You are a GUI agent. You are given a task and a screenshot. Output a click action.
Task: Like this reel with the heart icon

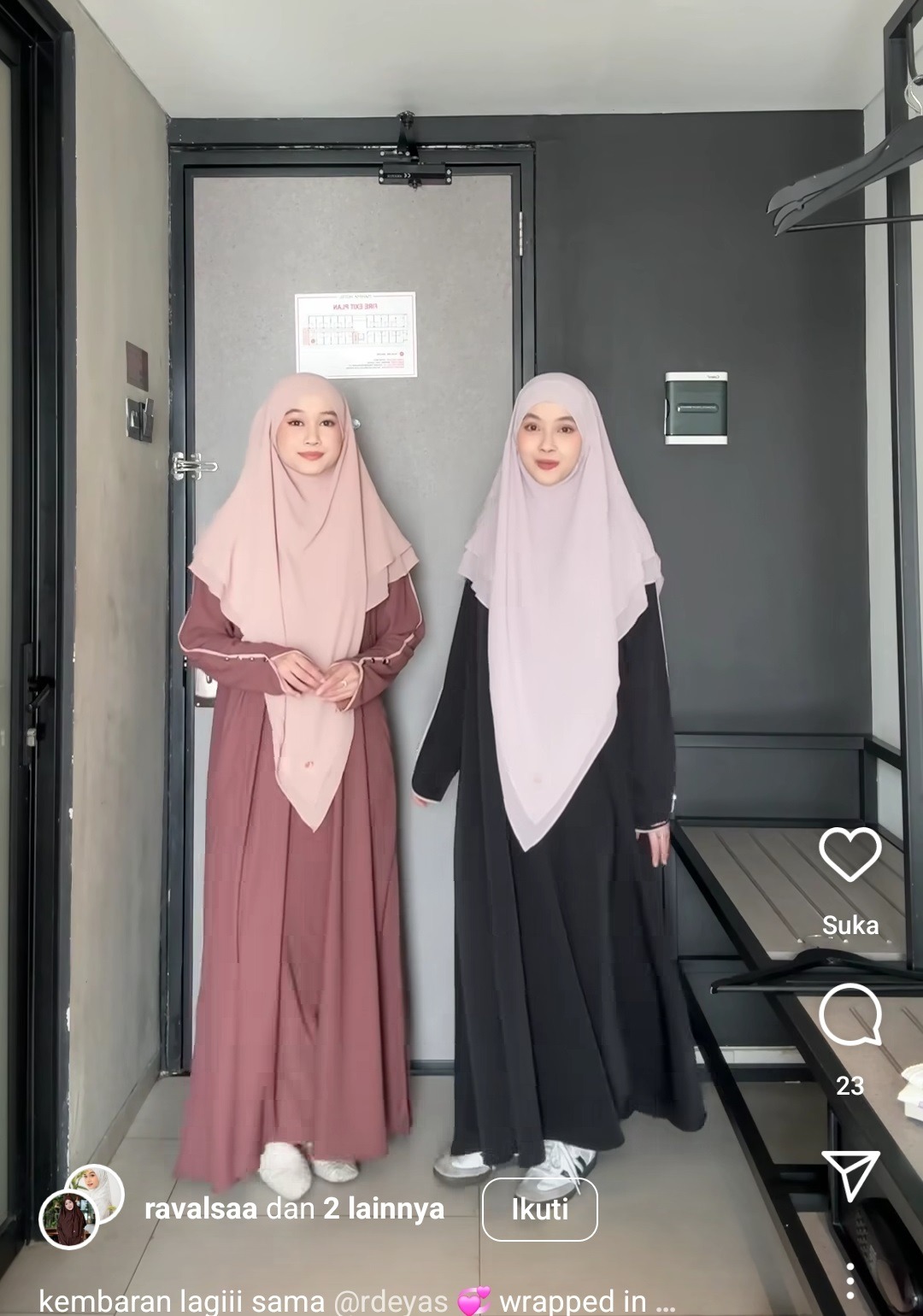[850, 855]
